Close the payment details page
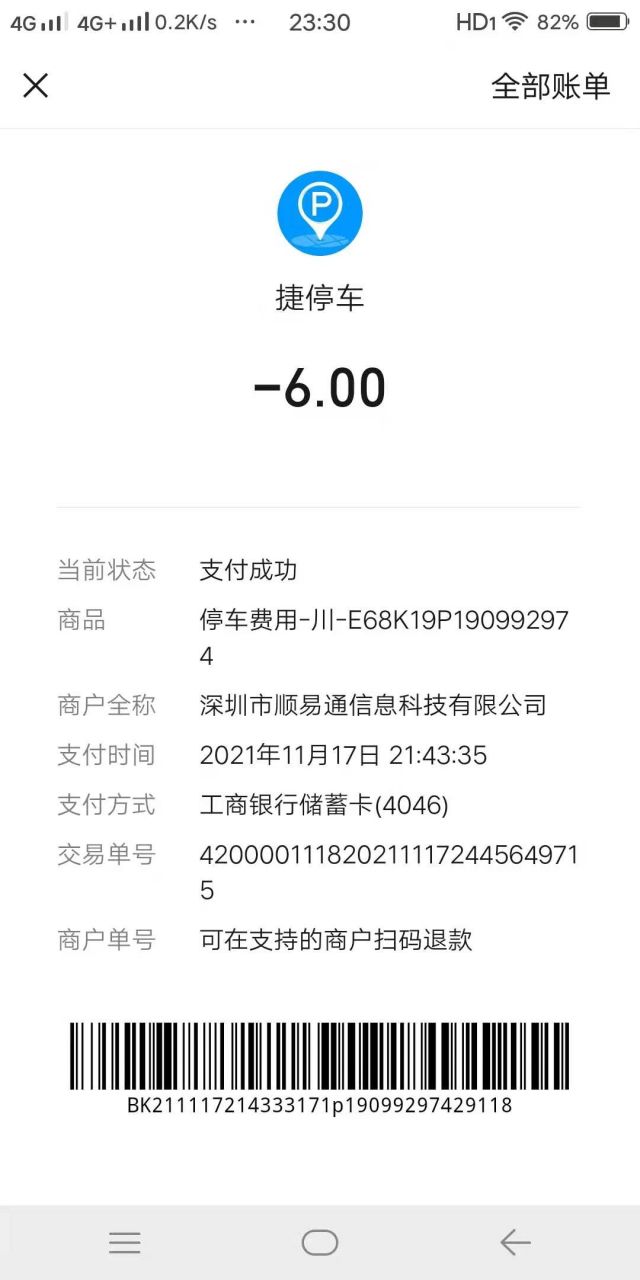 [x=36, y=86]
